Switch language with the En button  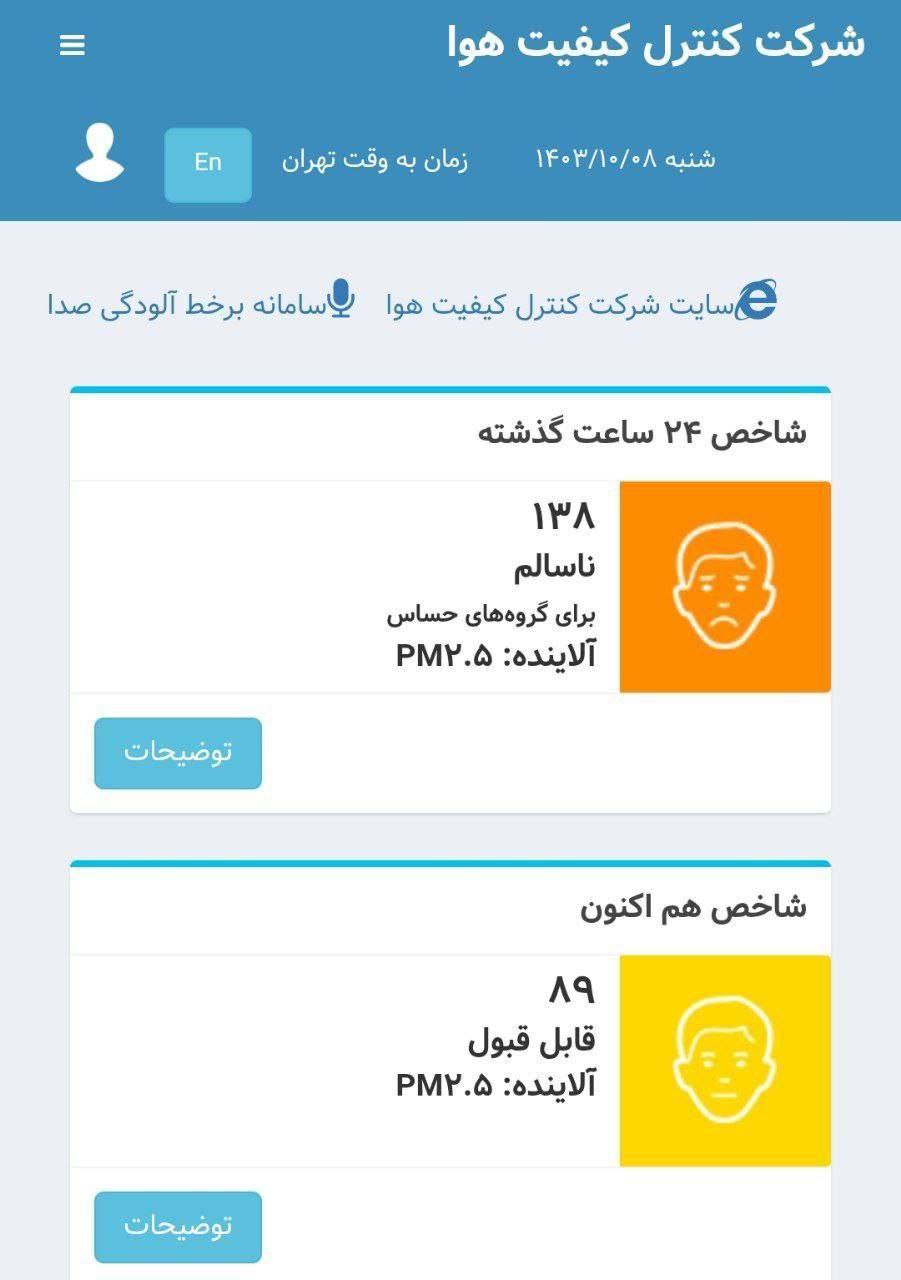pos(208,164)
